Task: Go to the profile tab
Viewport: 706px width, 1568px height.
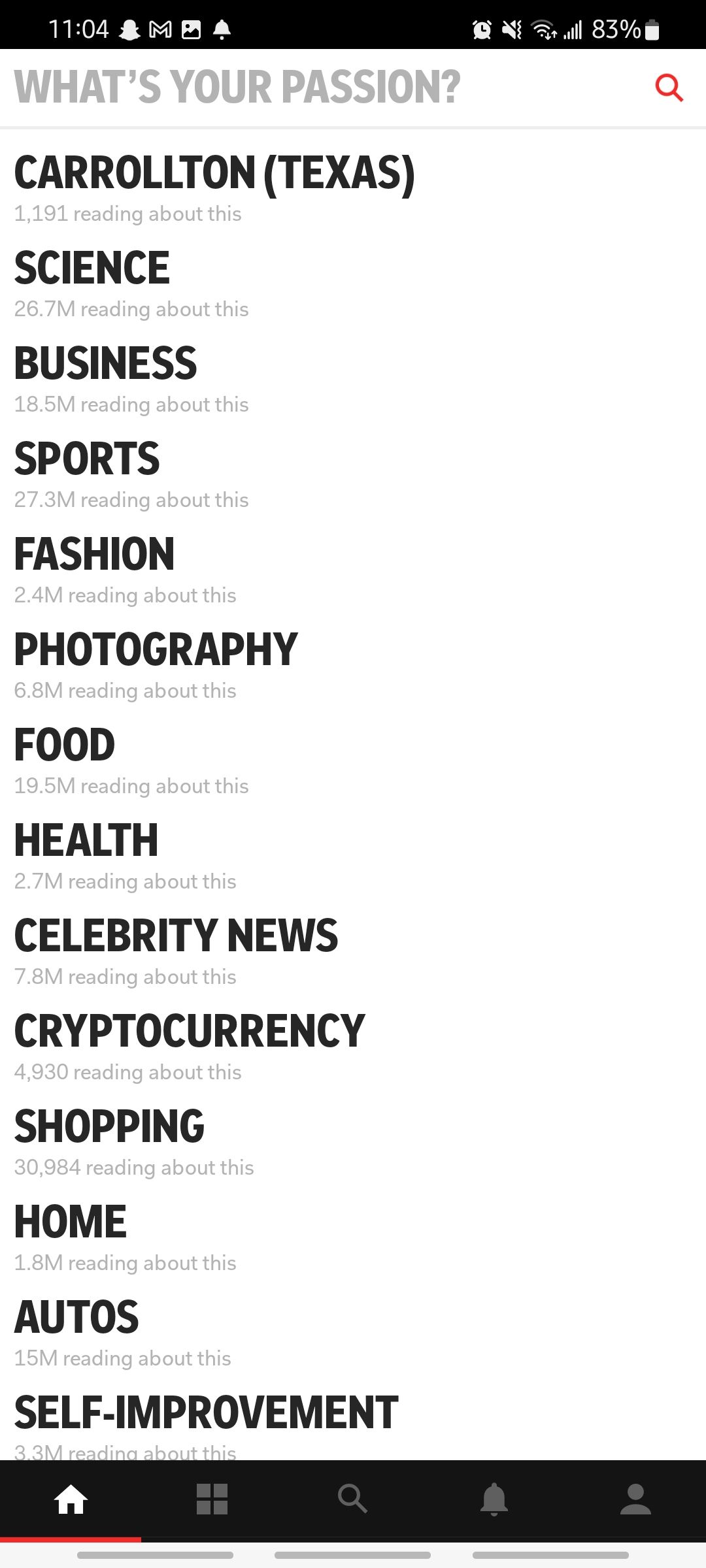Action: coord(635,1499)
